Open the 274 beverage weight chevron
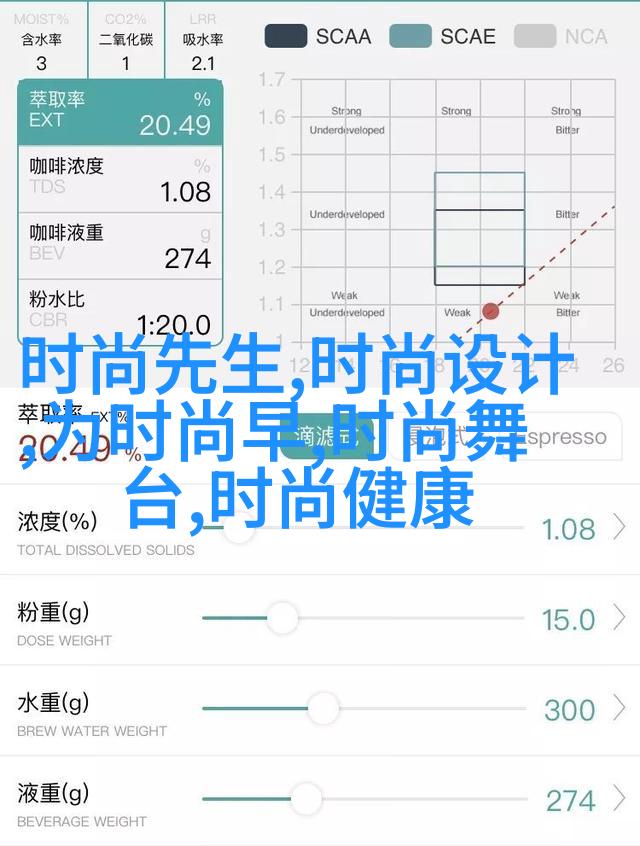This screenshot has width=640, height=846. (x=620, y=799)
